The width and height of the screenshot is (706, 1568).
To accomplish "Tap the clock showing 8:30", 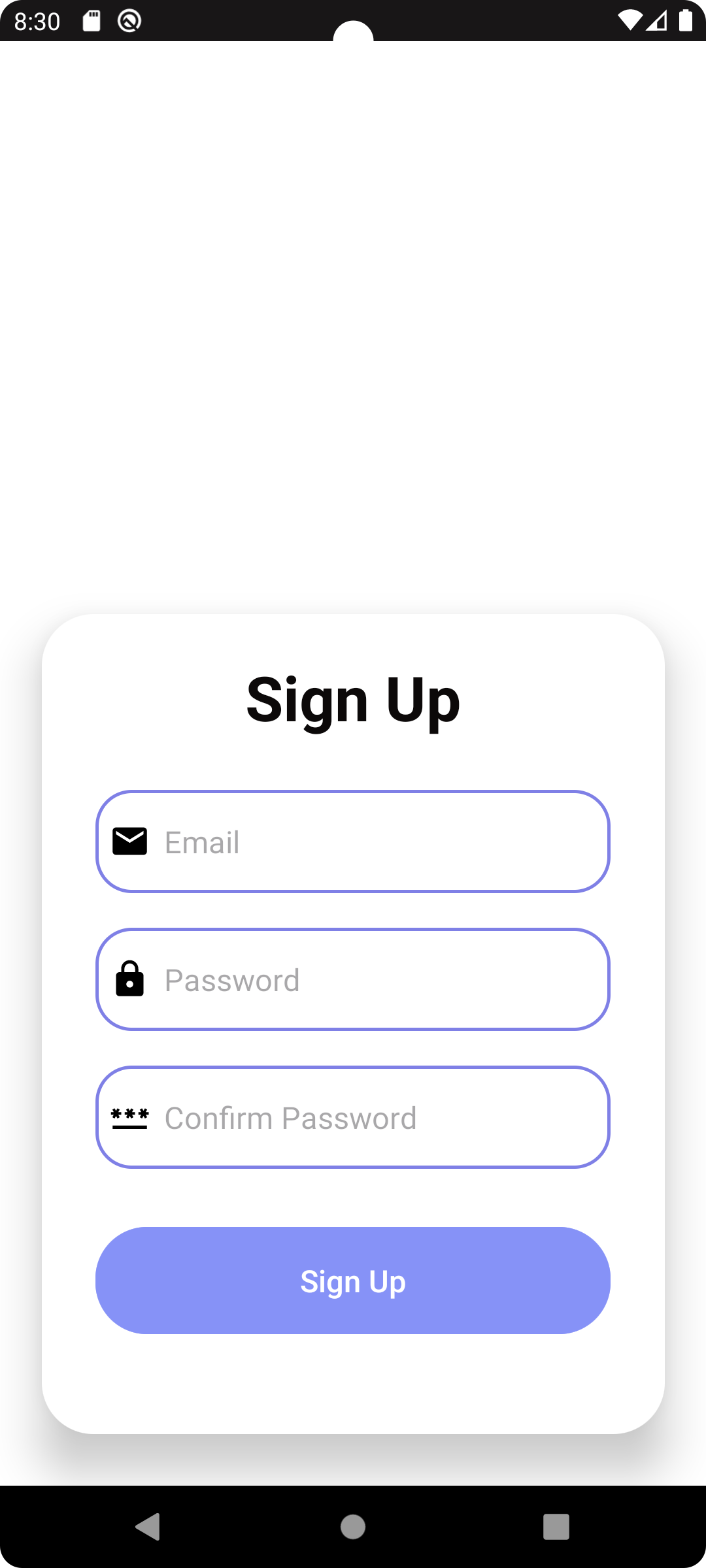I will (37, 22).
